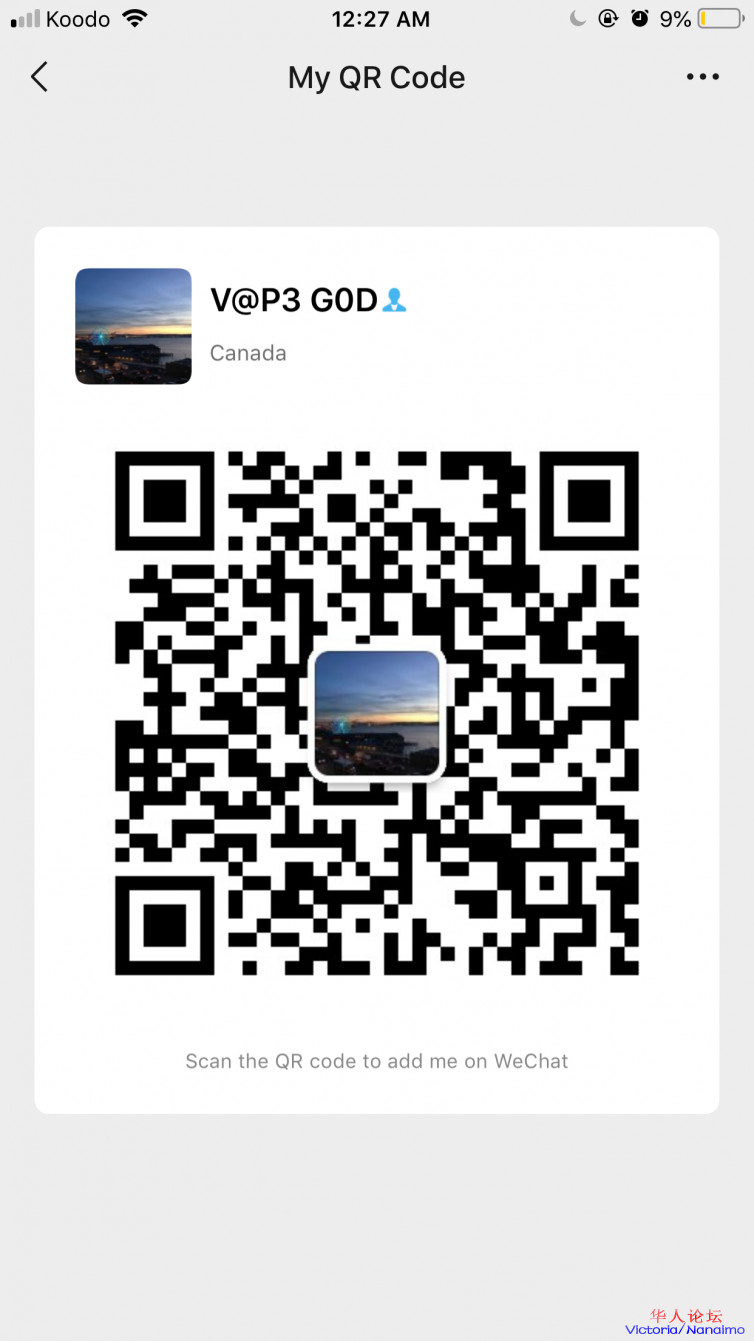Image resolution: width=754 pixels, height=1341 pixels.
Task: Open the more options ellipsis menu
Action: (x=703, y=77)
